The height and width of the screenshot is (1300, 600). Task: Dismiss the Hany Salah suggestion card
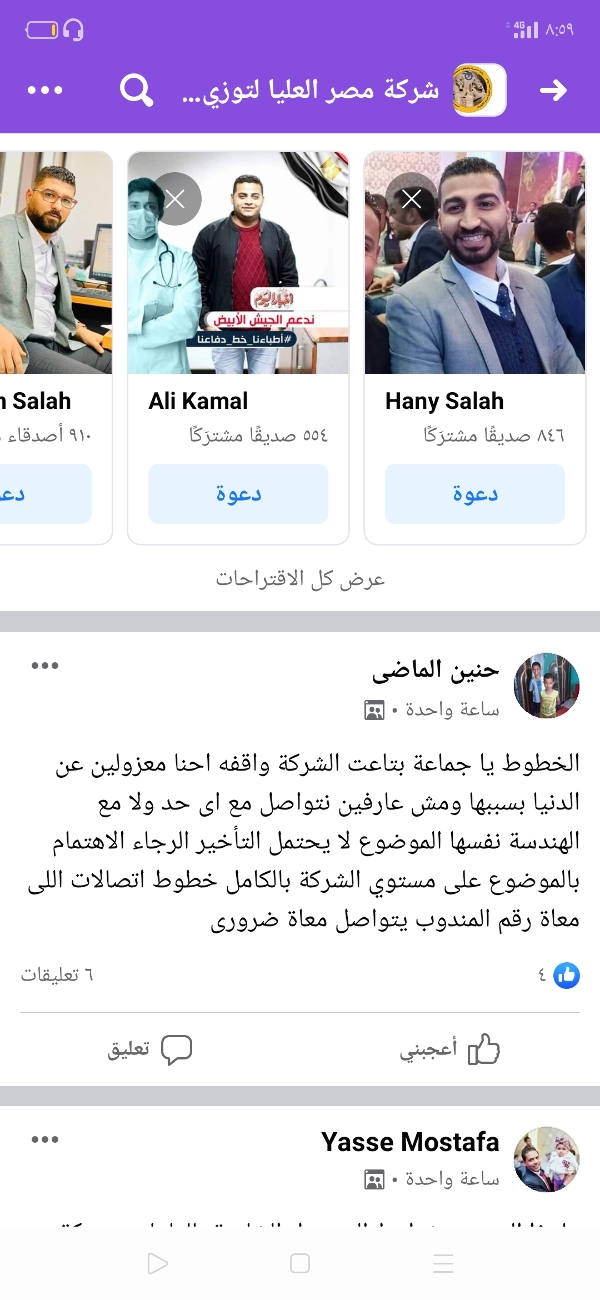[411, 199]
